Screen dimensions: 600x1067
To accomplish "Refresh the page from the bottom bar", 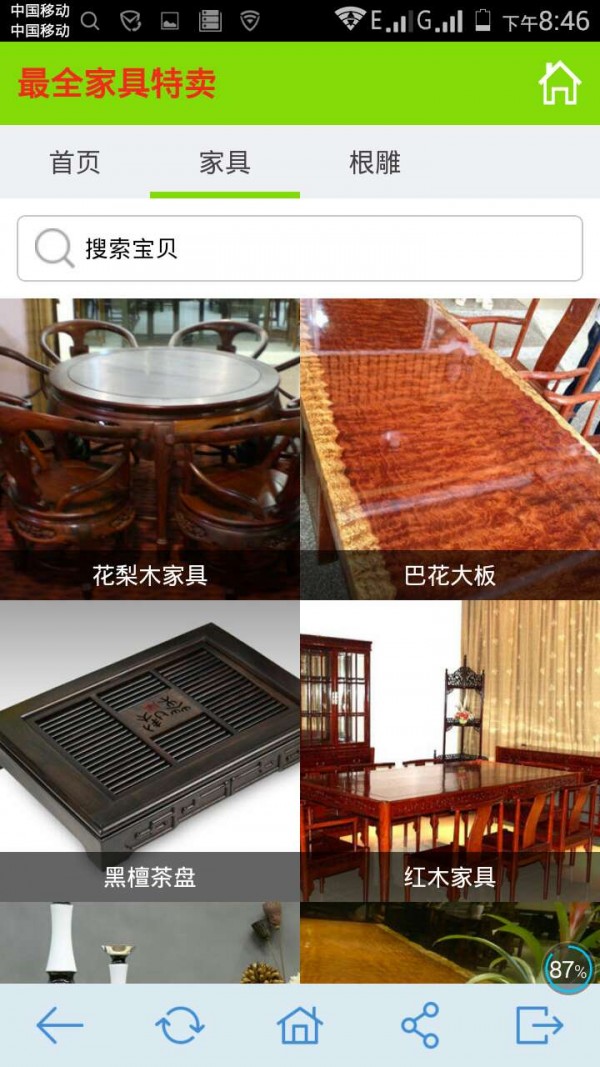I will coord(180,1025).
